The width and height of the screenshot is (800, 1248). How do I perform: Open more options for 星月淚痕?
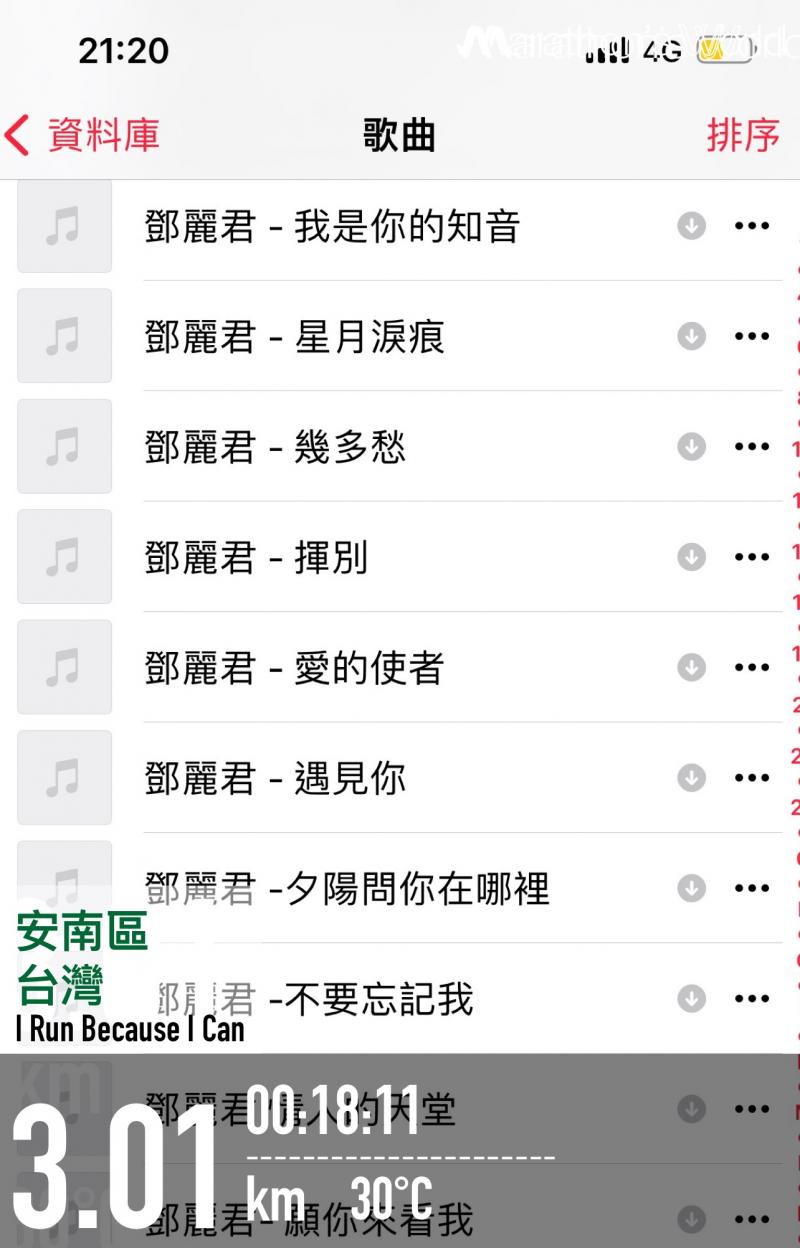point(751,336)
